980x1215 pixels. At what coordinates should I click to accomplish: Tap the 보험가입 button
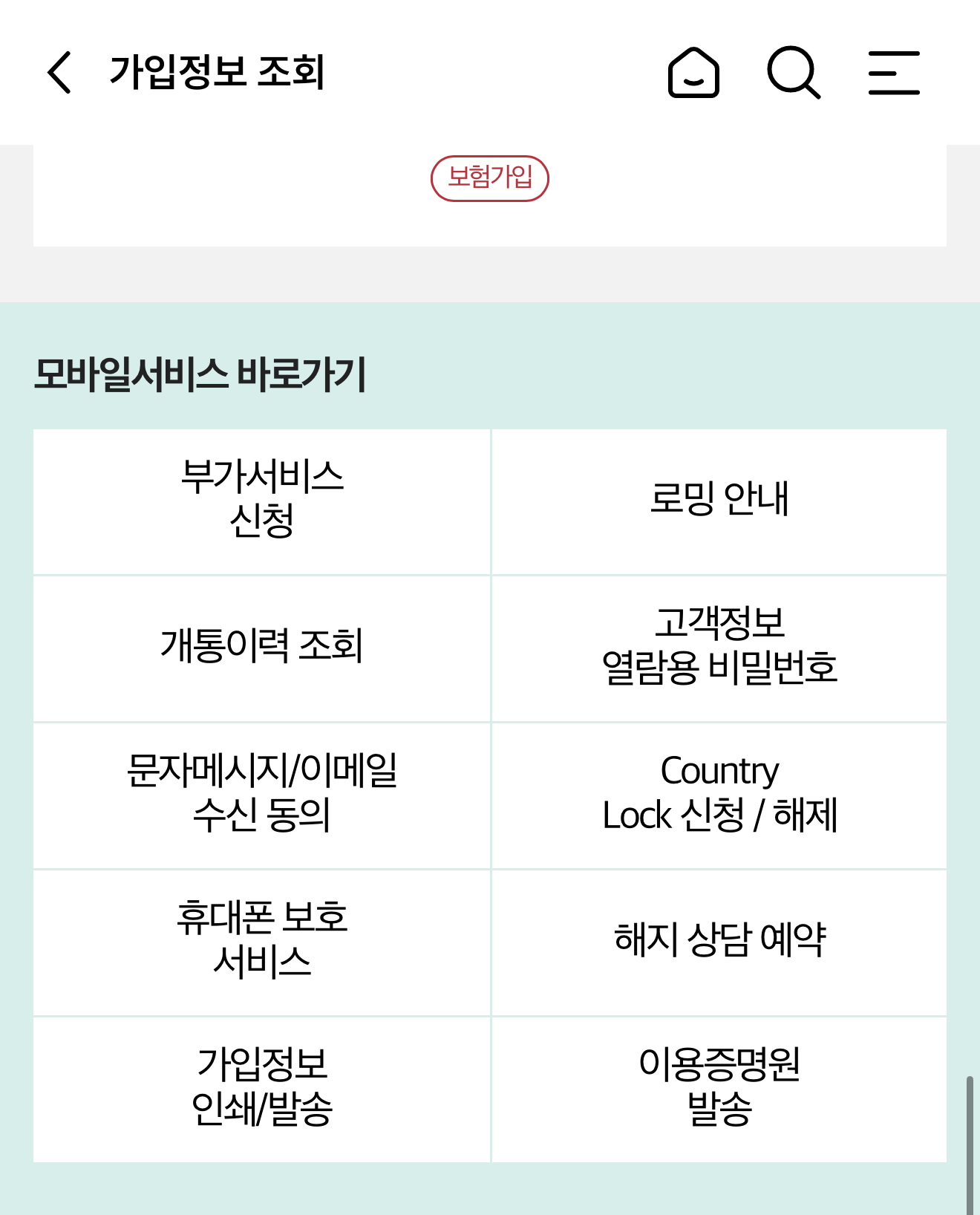(490, 178)
